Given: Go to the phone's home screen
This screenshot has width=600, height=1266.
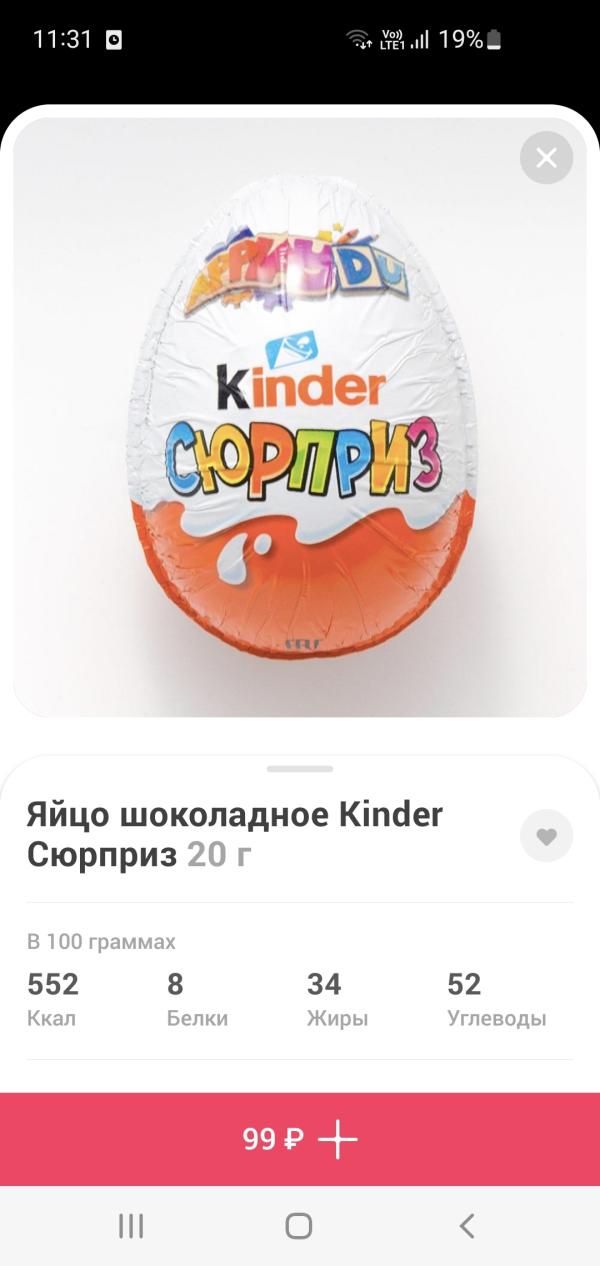Looking at the screenshot, I should 298,1226.
